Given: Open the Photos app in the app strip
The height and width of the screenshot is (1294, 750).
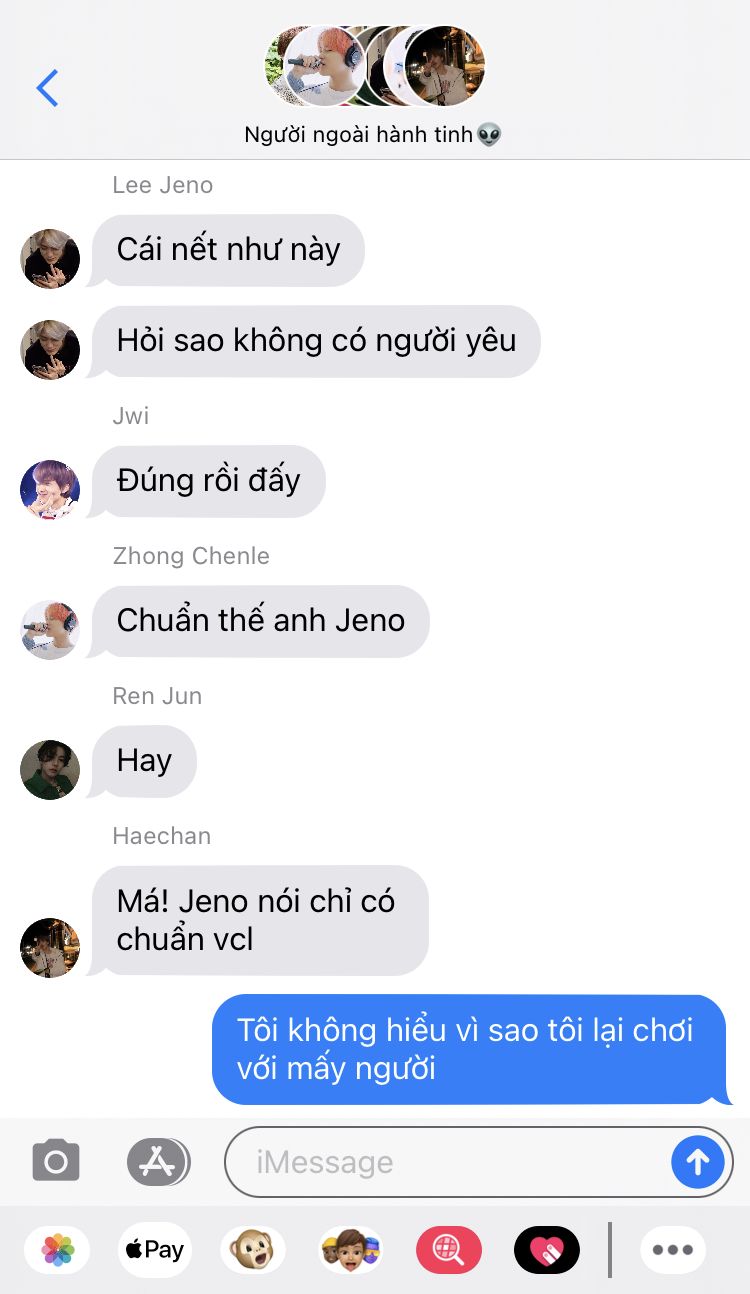Looking at the screenshot, I should 57,1249.
